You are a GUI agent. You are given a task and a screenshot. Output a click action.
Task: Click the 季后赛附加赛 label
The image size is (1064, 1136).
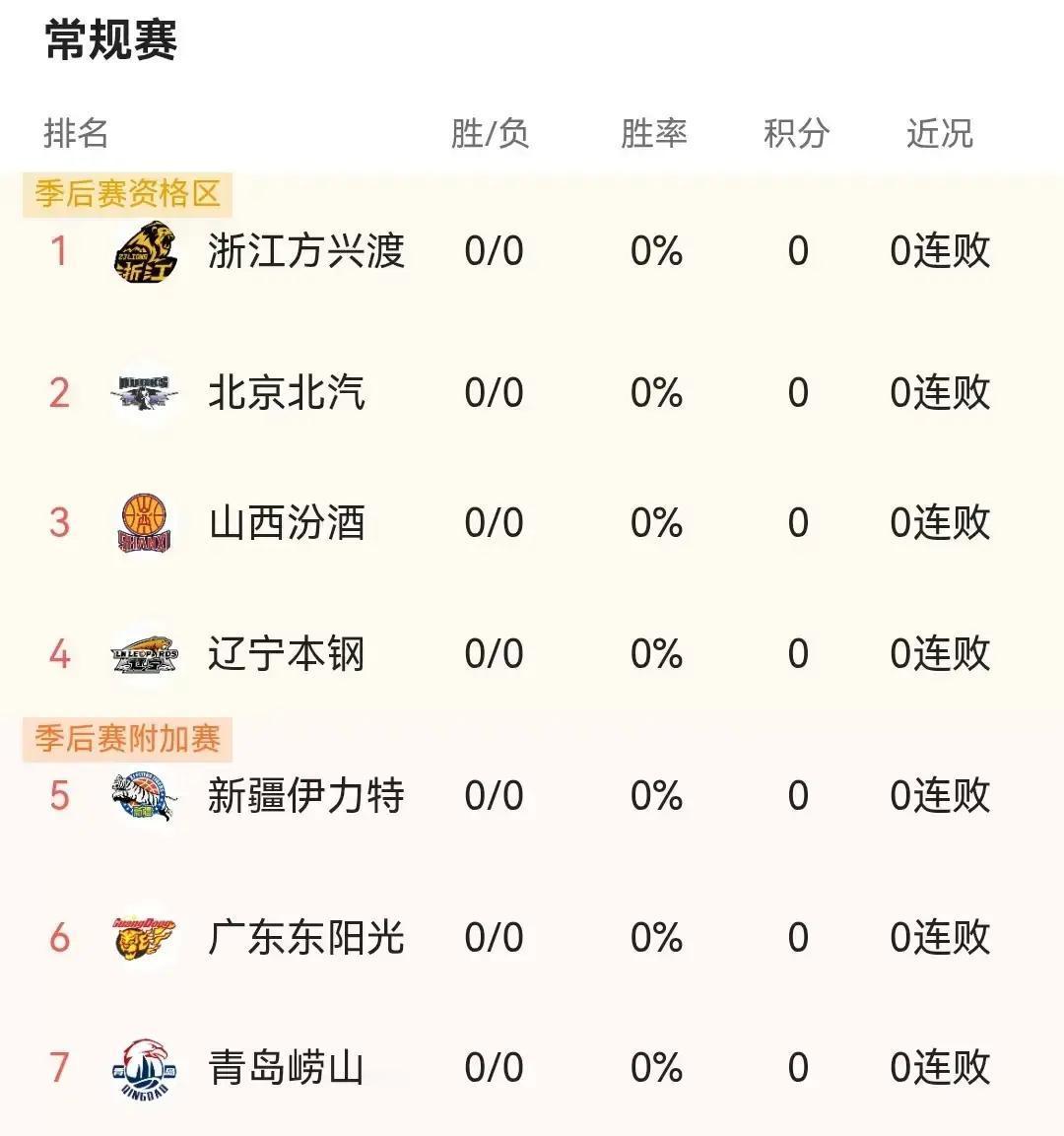tap(128, 734)
